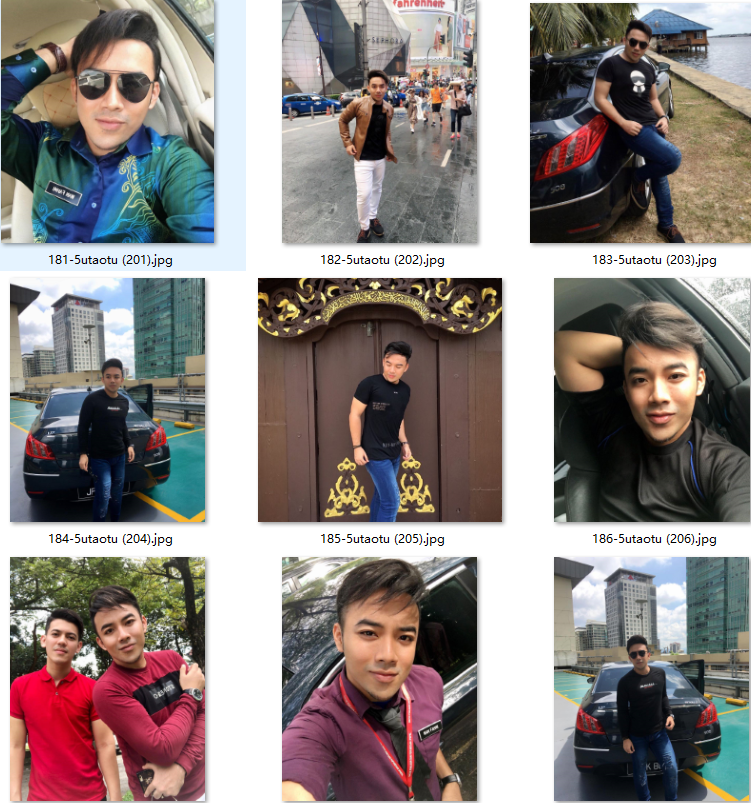
Task: Open image 182-5utaotu (202).jpg
Action: [x=379, y=122]
